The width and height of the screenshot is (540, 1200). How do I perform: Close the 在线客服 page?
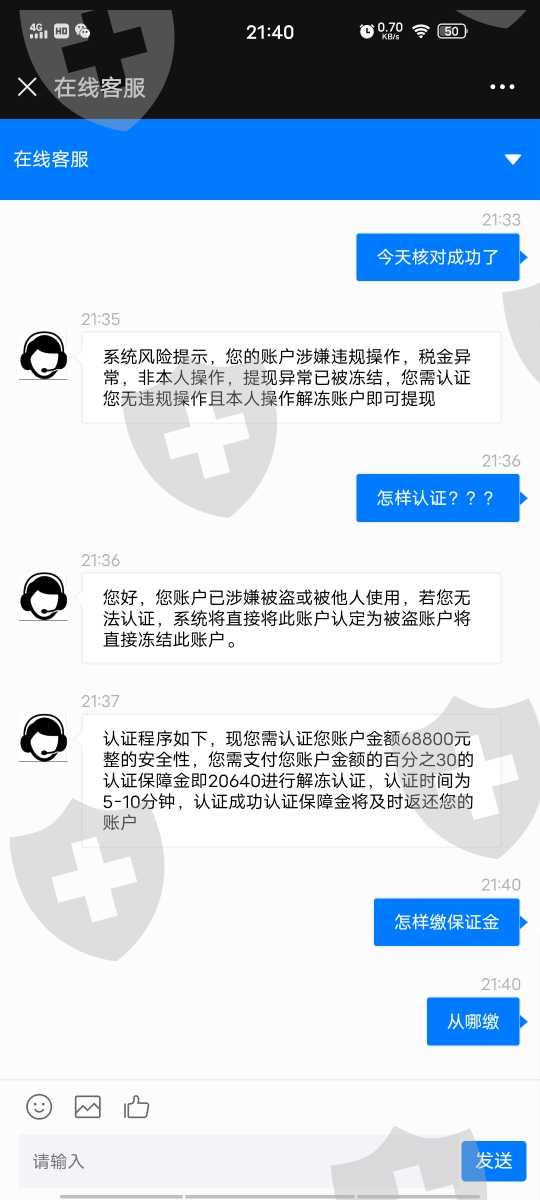27,87
